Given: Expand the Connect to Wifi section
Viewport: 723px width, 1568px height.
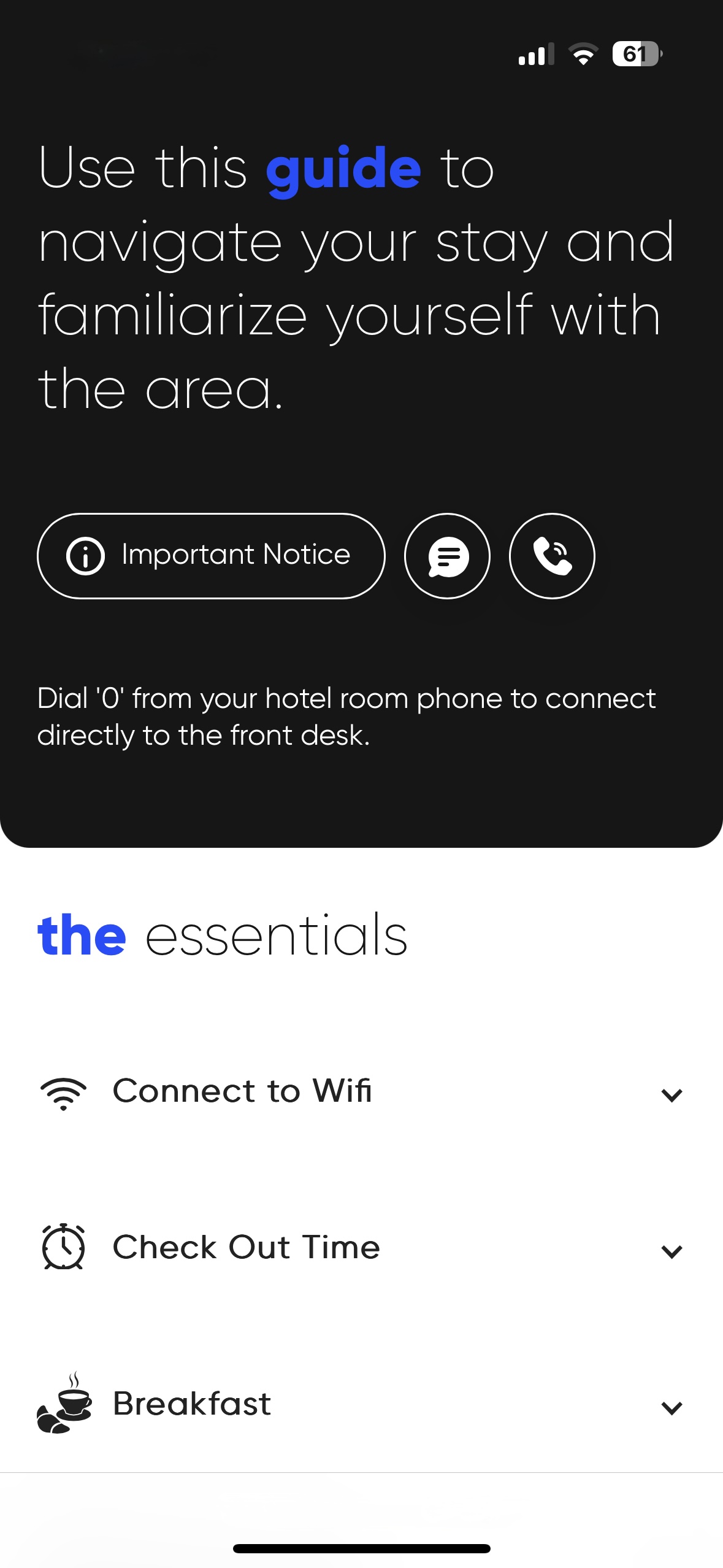Looking at the screenshot, I should click(361, 1093).
